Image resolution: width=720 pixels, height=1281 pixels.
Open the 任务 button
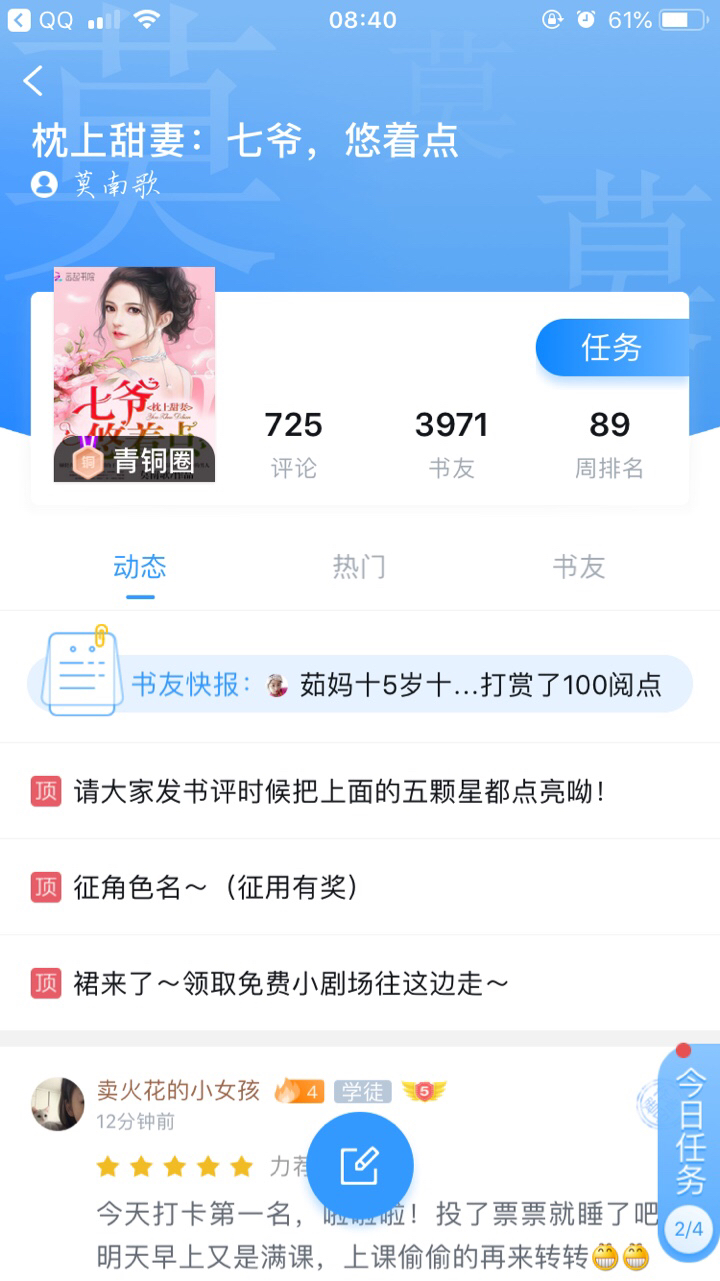pyautogui.click(x=611, y=348)
